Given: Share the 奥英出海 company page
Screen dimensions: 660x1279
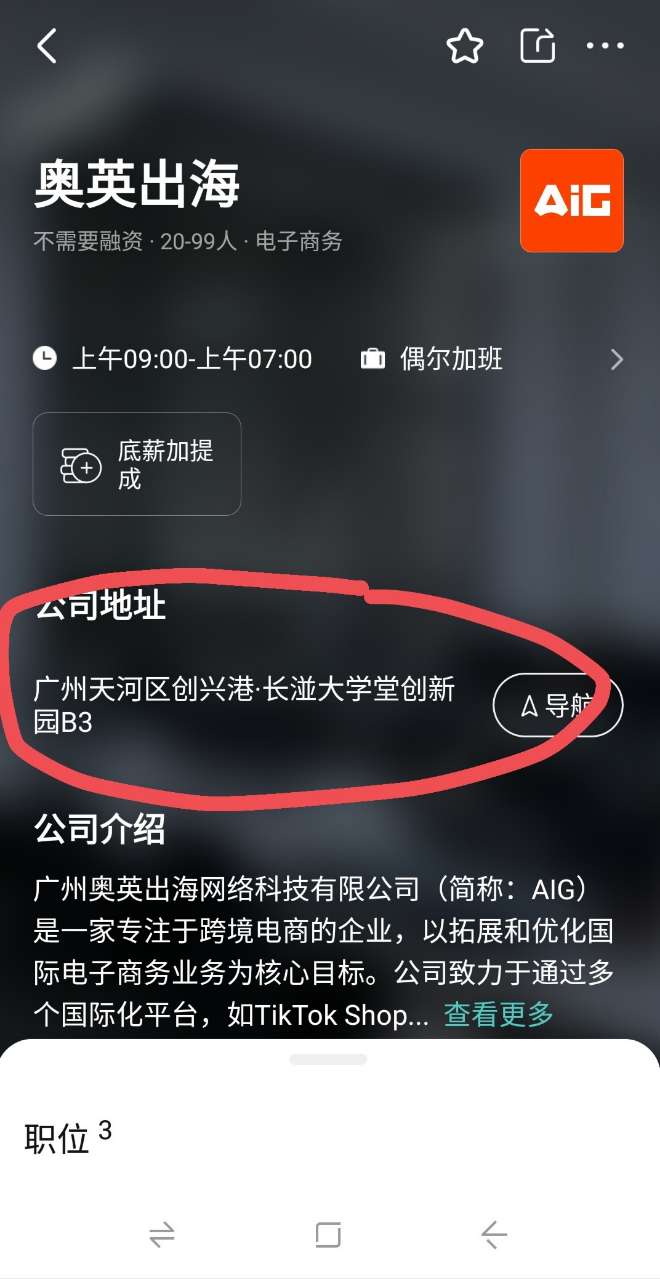Looking at the screenshot, I should (x=537, y=46).
